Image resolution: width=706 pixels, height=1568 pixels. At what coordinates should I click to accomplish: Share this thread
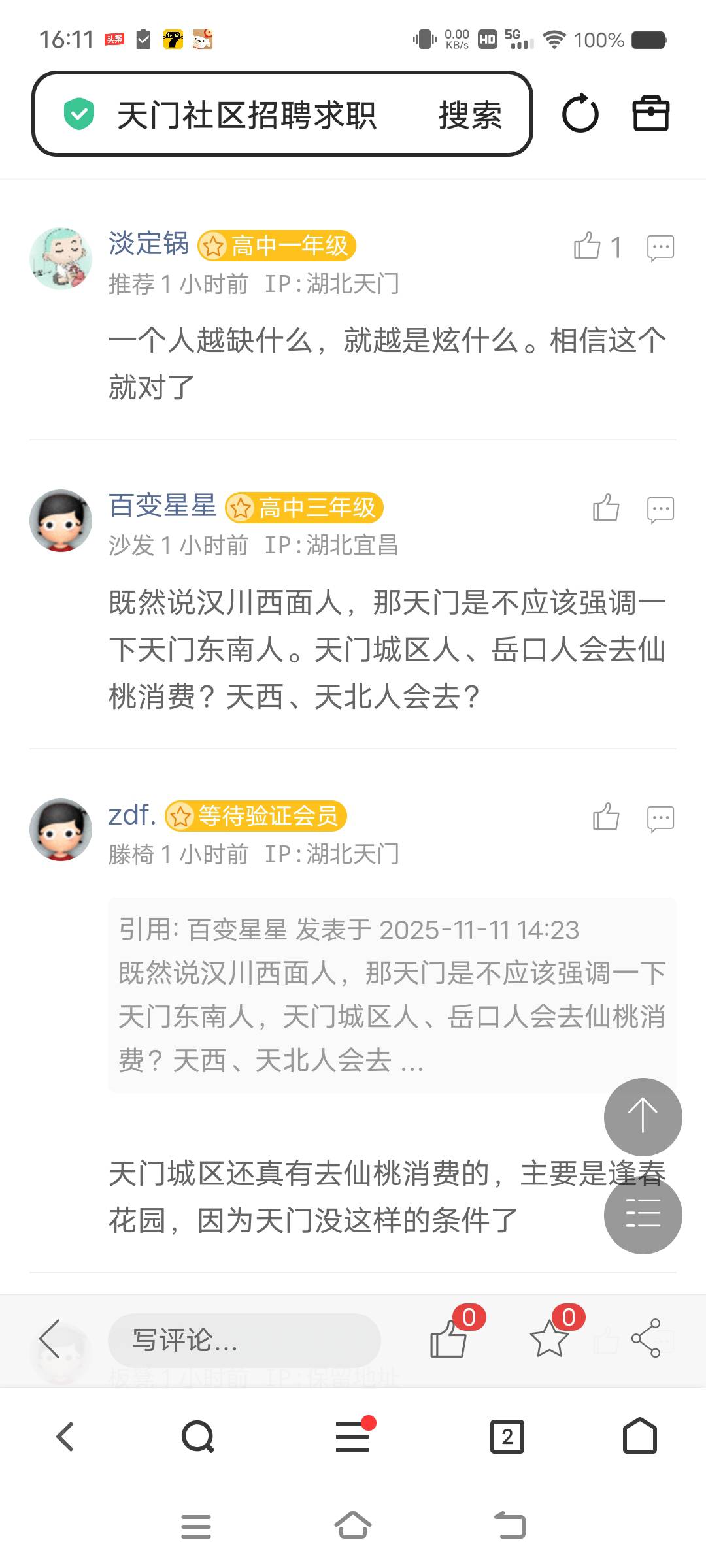(646, 1338)
